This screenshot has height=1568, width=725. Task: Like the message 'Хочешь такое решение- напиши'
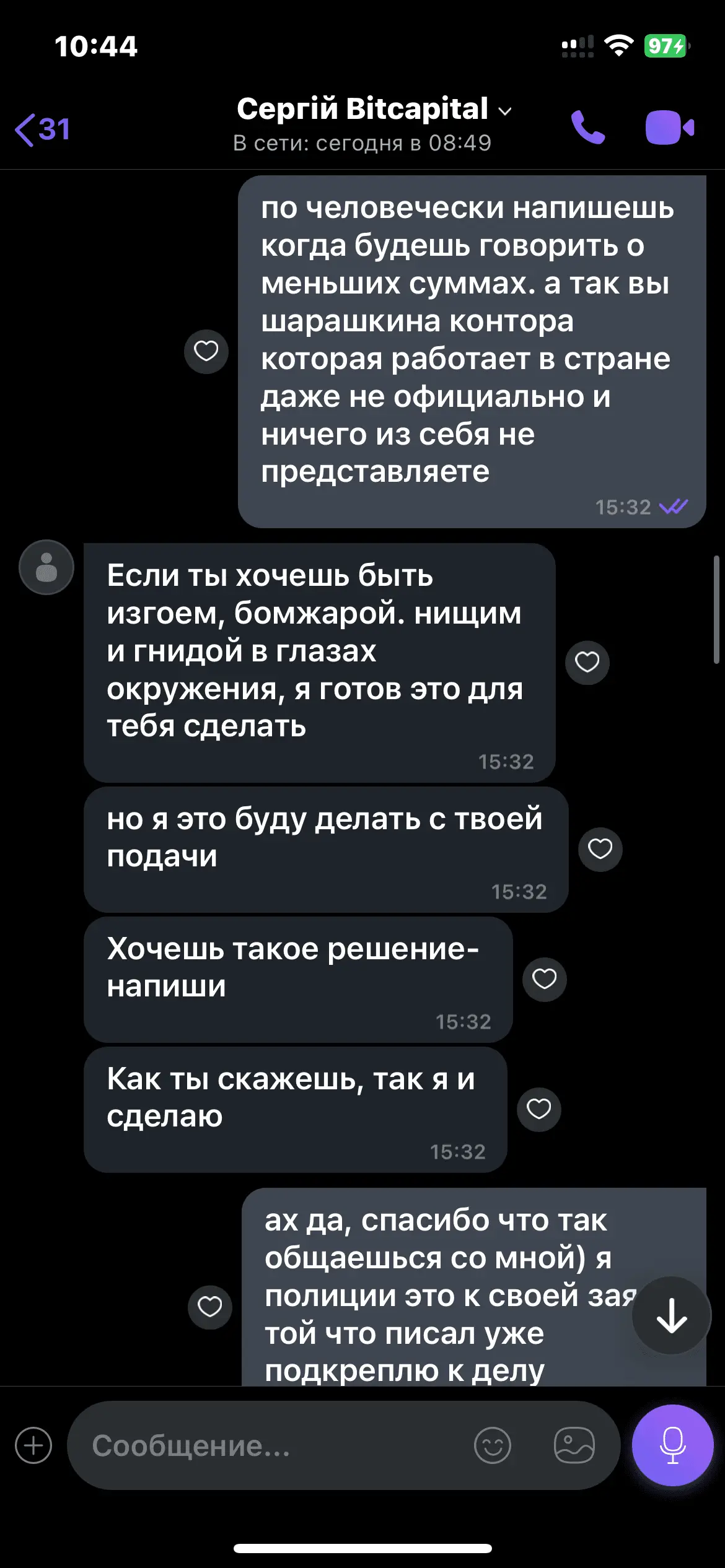[544, 978]
